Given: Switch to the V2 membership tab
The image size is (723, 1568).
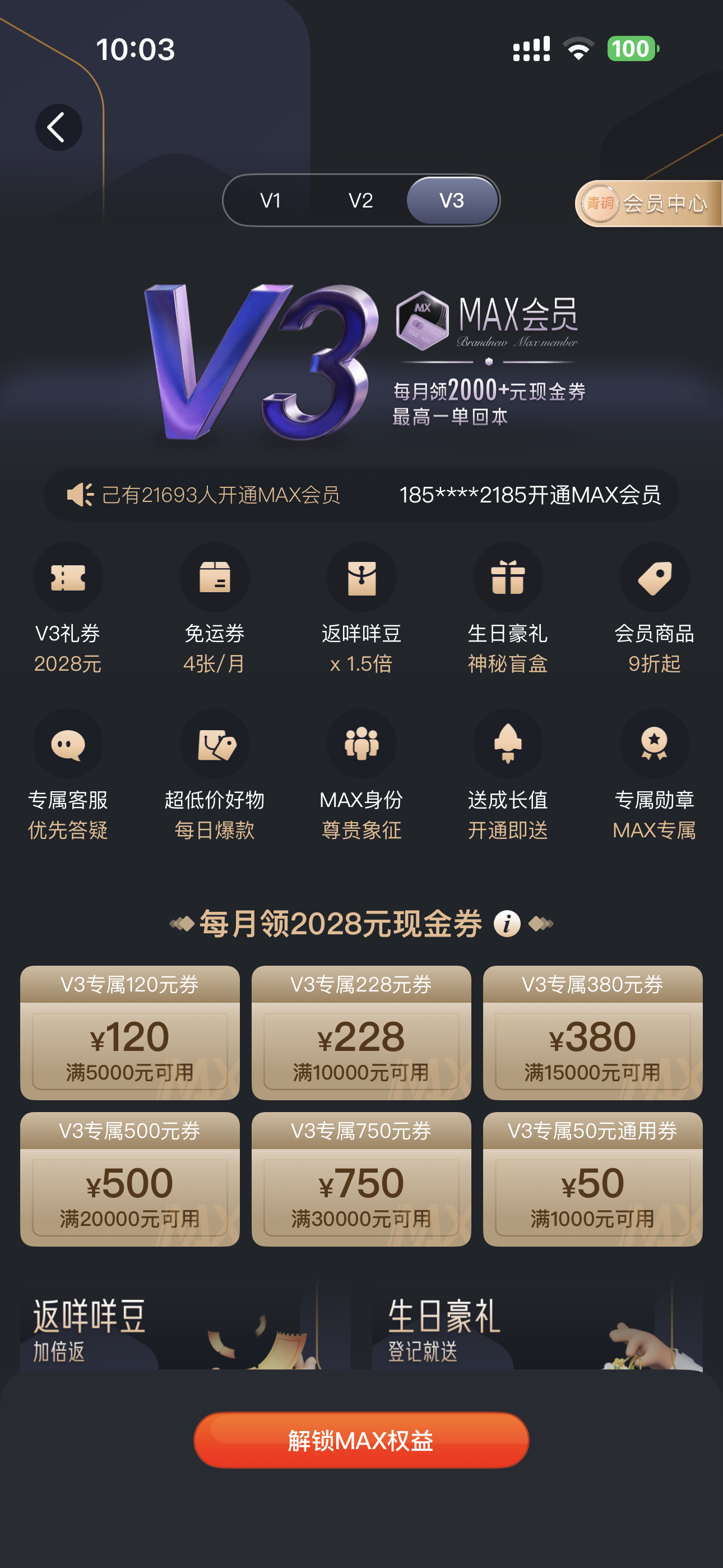Looking at the screenshot, I should (x=360, y=201).
